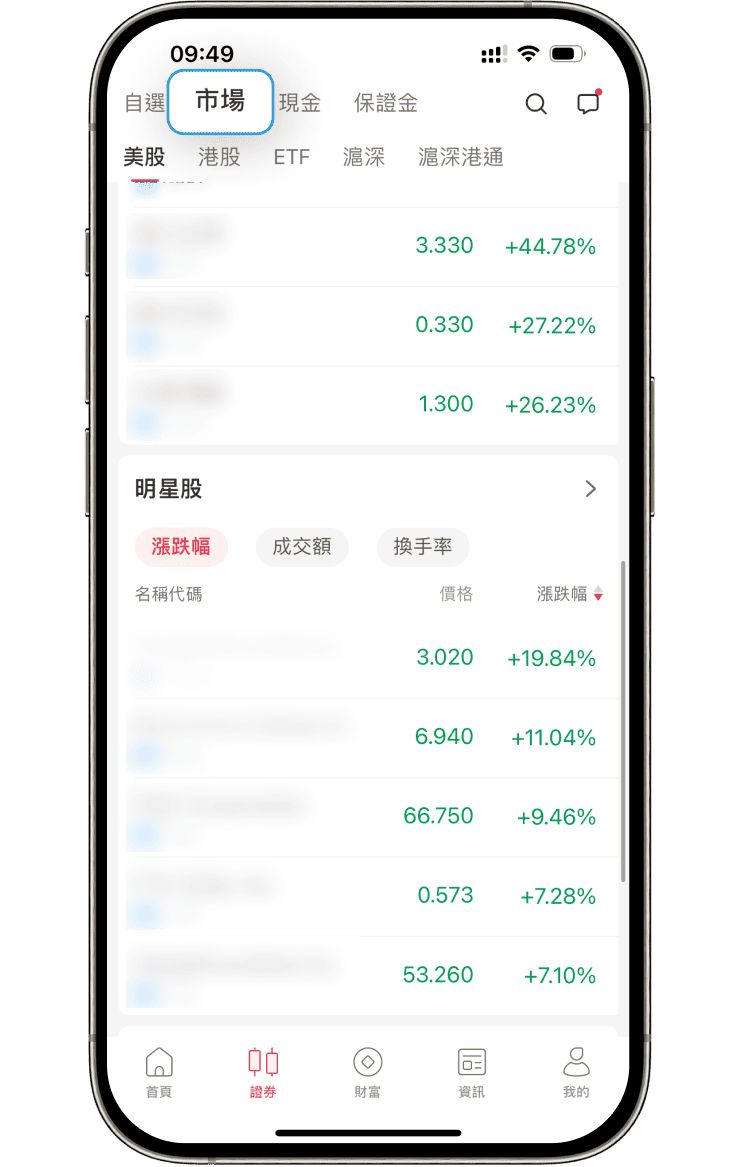
Task: Switch to the 保證金 top tab
Action: tap(386, 103)
